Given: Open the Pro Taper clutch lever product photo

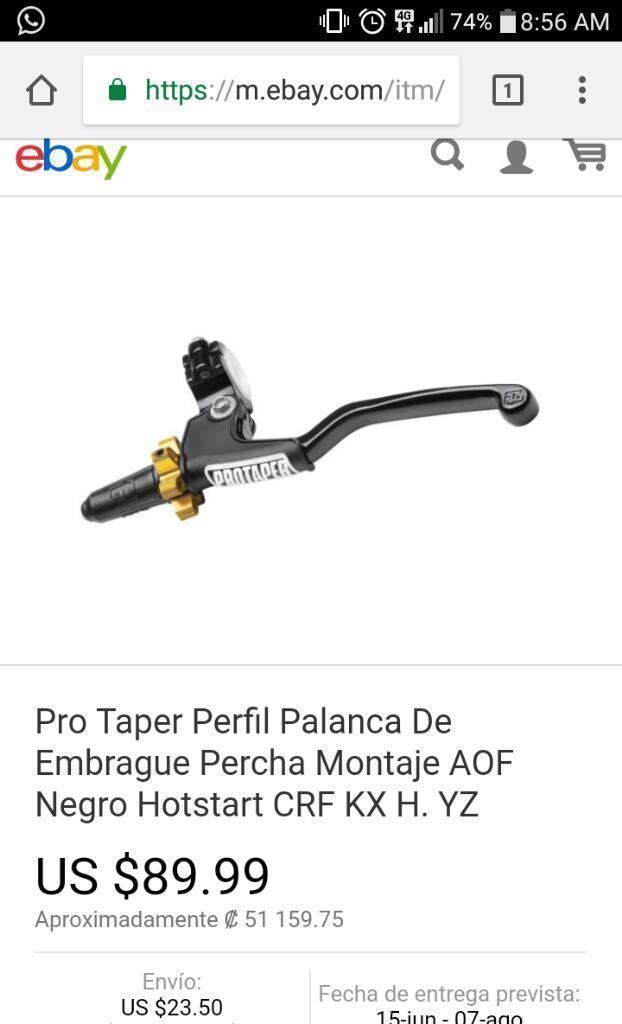Looking at the screenshot, I should (310, 430).
